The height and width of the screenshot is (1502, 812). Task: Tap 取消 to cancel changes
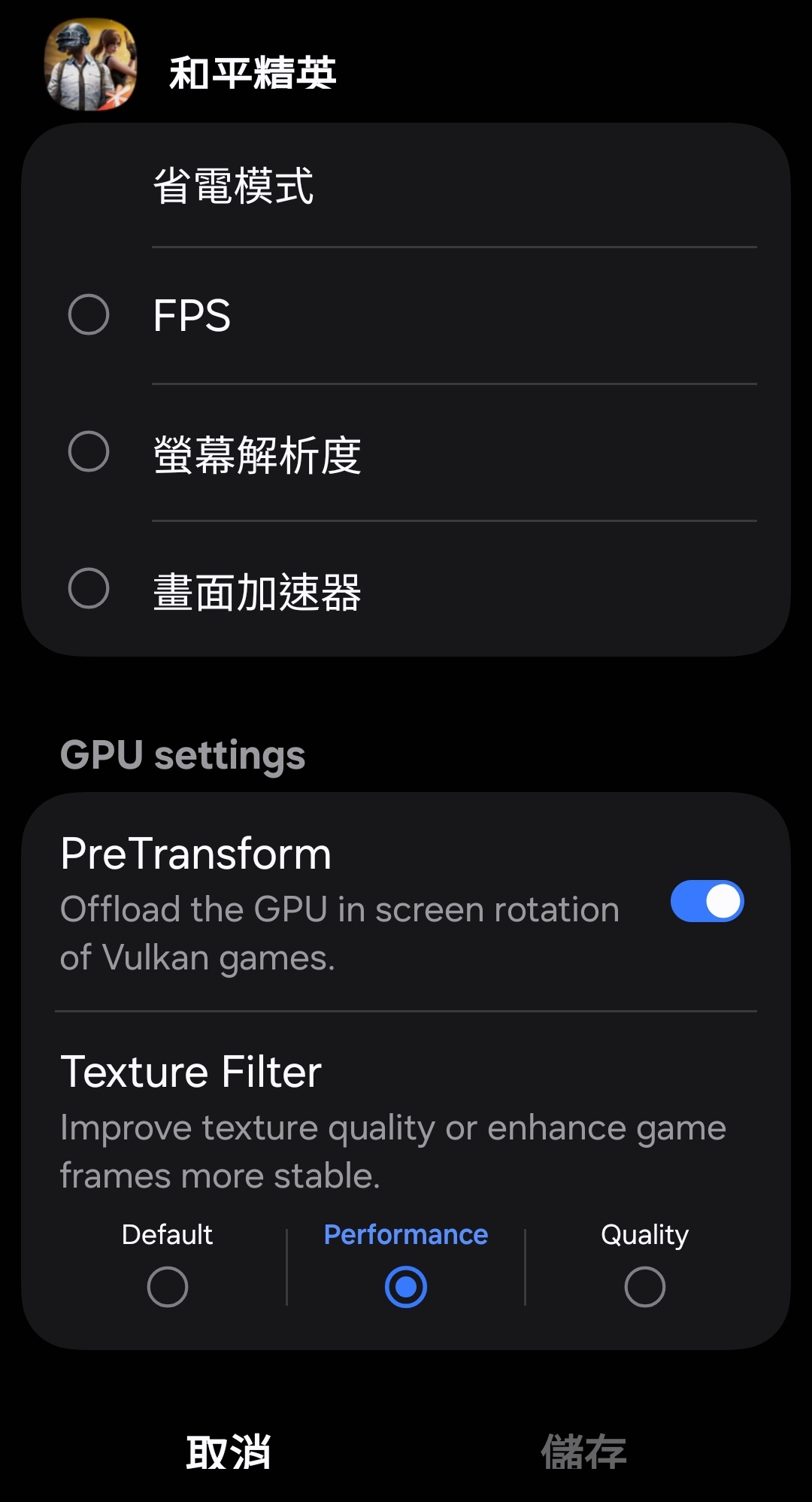229,1452
